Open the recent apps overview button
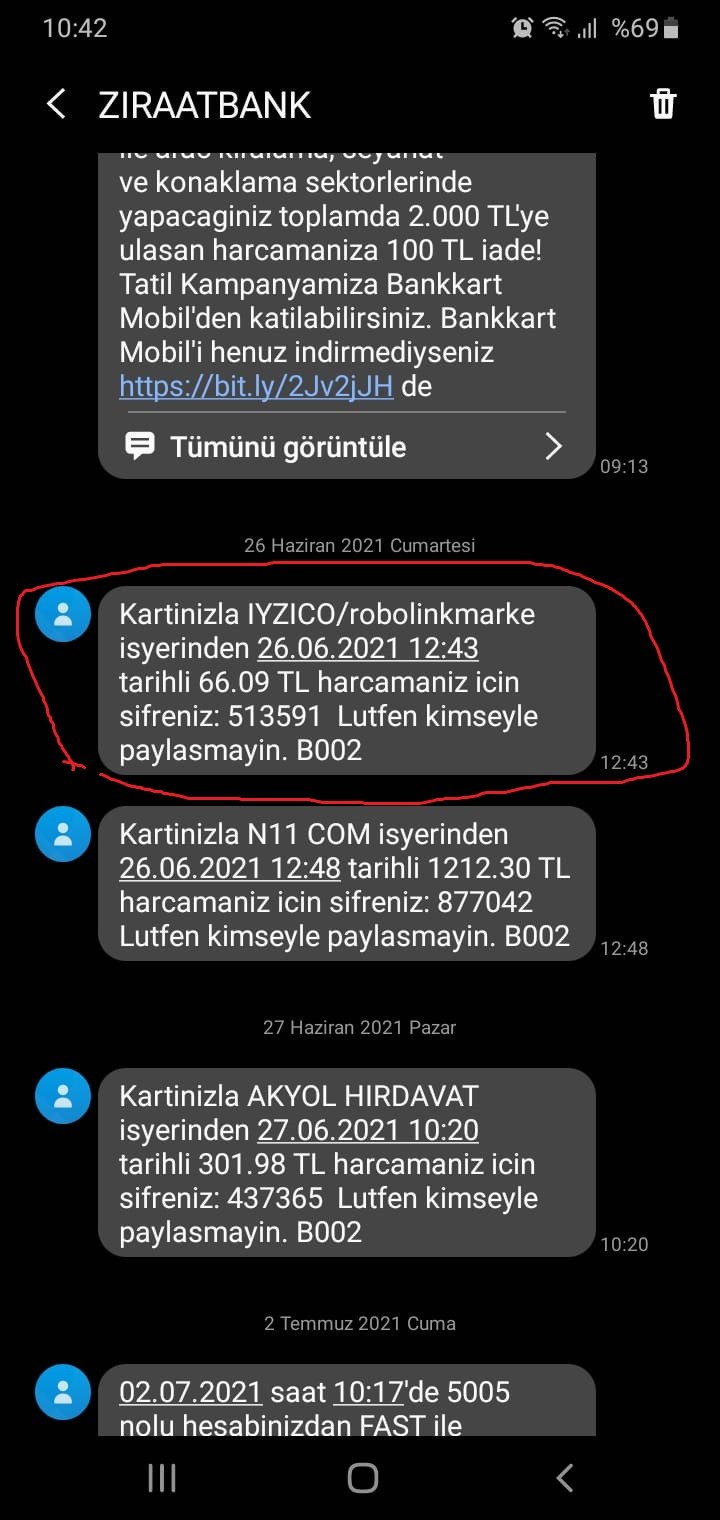720x1520 pixels. [161, 1475]
